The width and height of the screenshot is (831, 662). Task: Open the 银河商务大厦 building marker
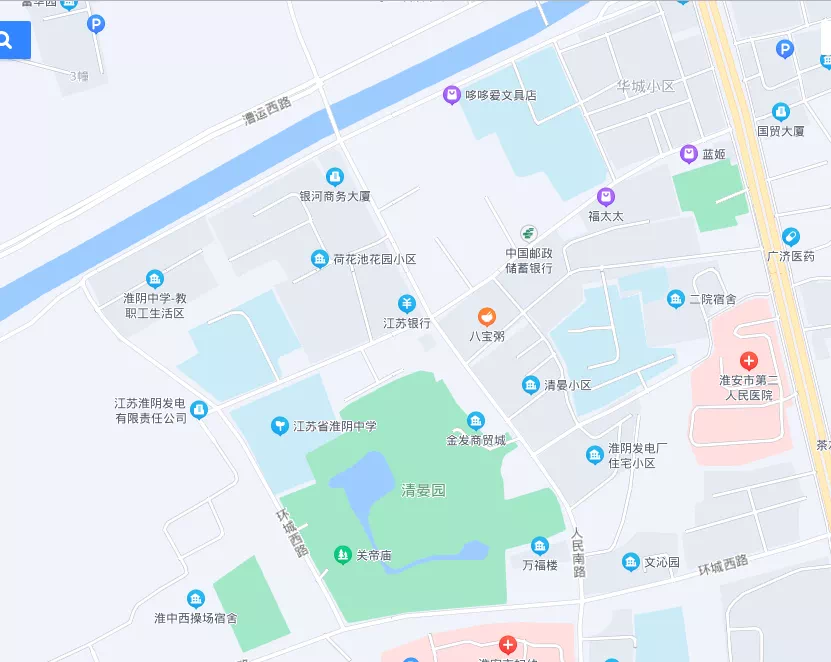[334, 177]
